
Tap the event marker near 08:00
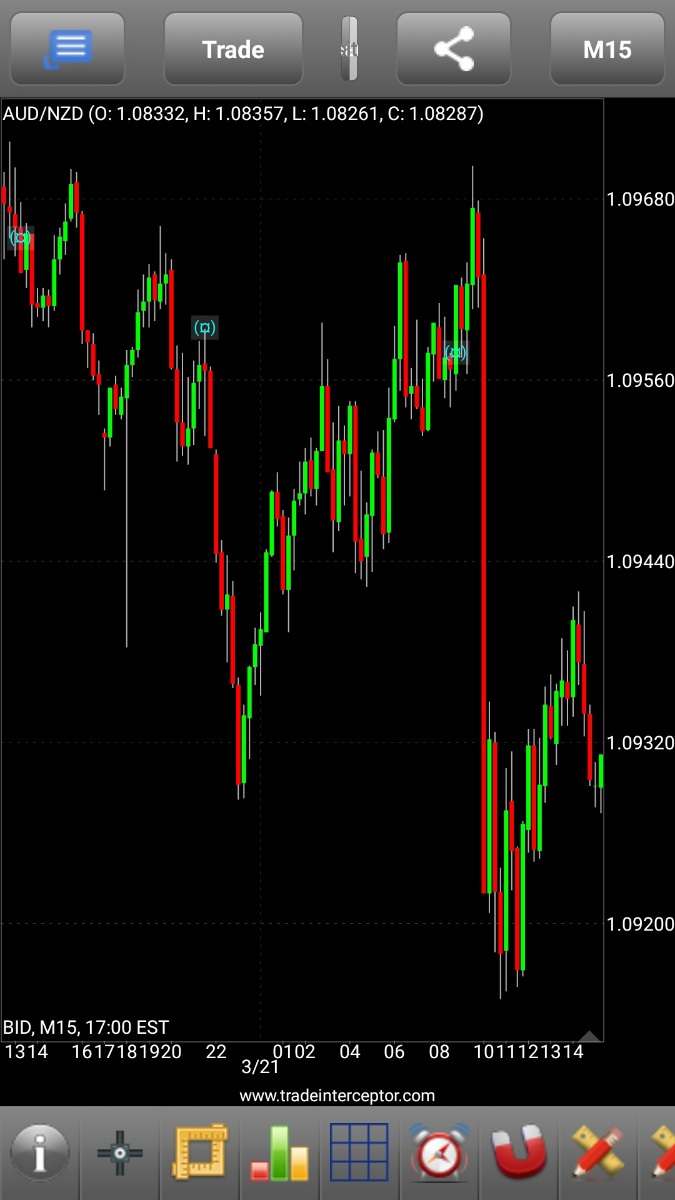tap(456, 352)
